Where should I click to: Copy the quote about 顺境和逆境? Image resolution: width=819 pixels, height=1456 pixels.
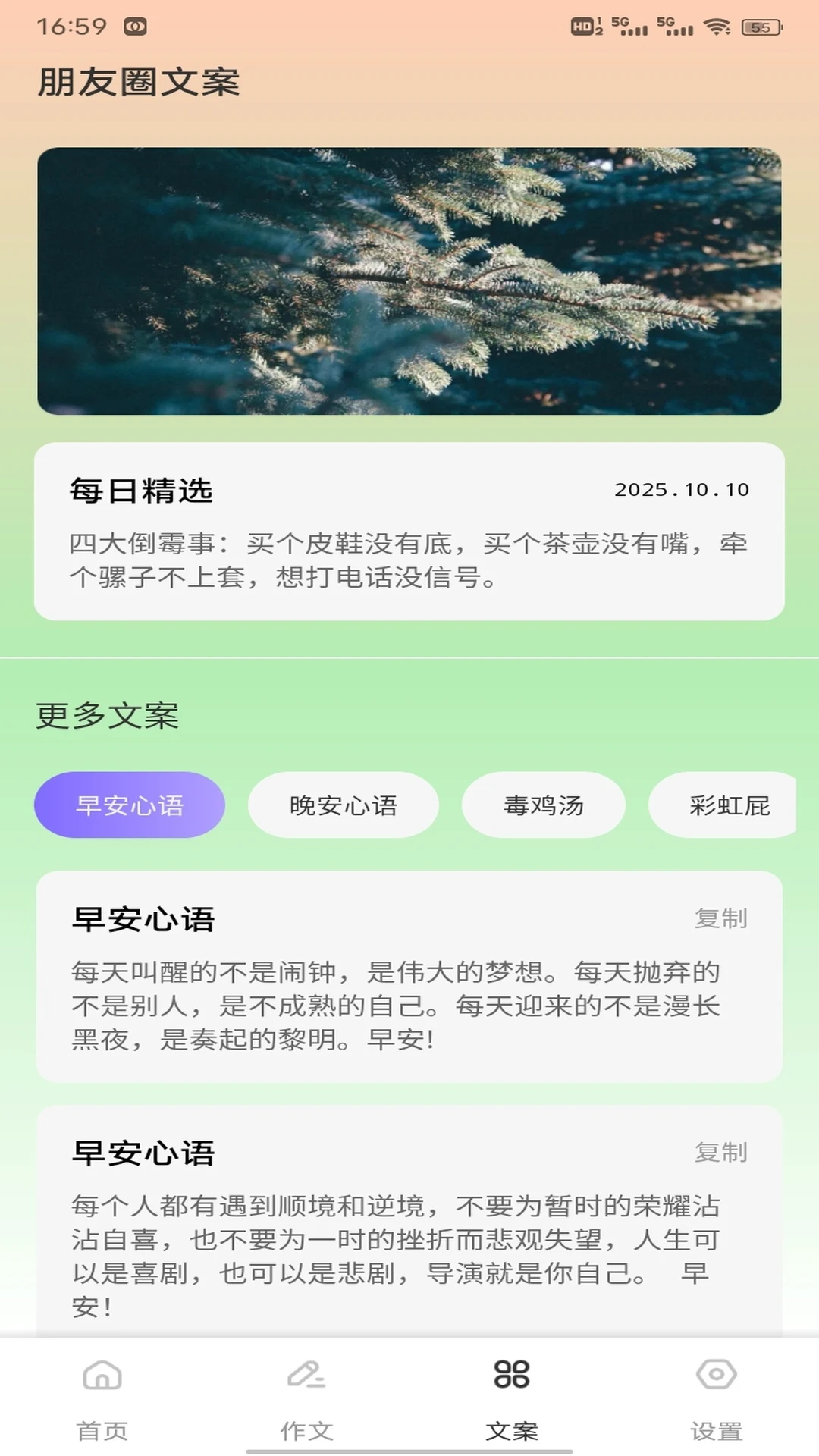[720, 1152]
